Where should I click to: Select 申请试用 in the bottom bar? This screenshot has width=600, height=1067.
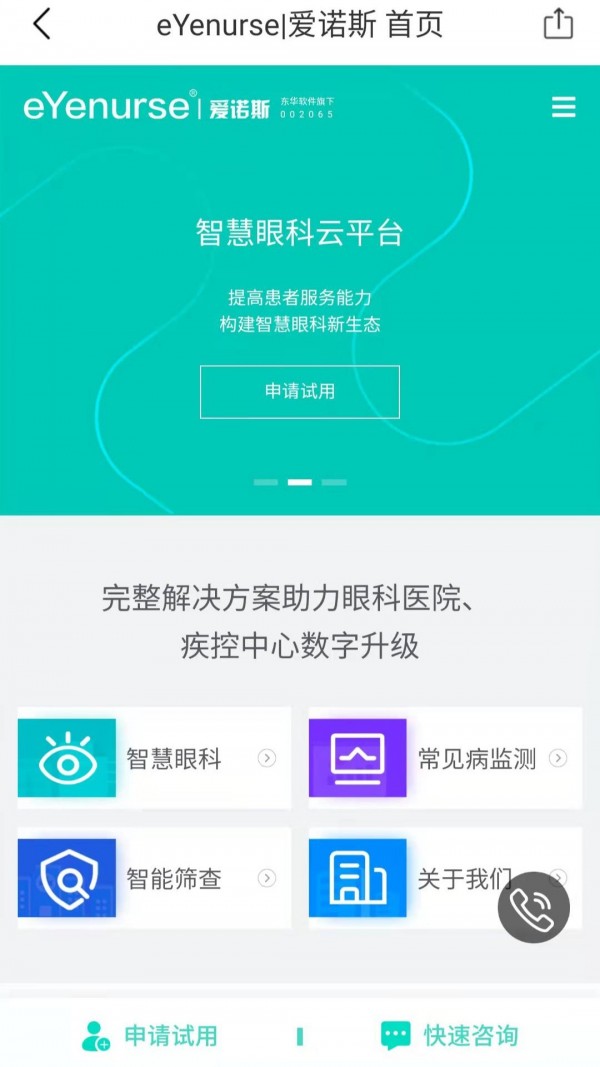[150, 1036]
